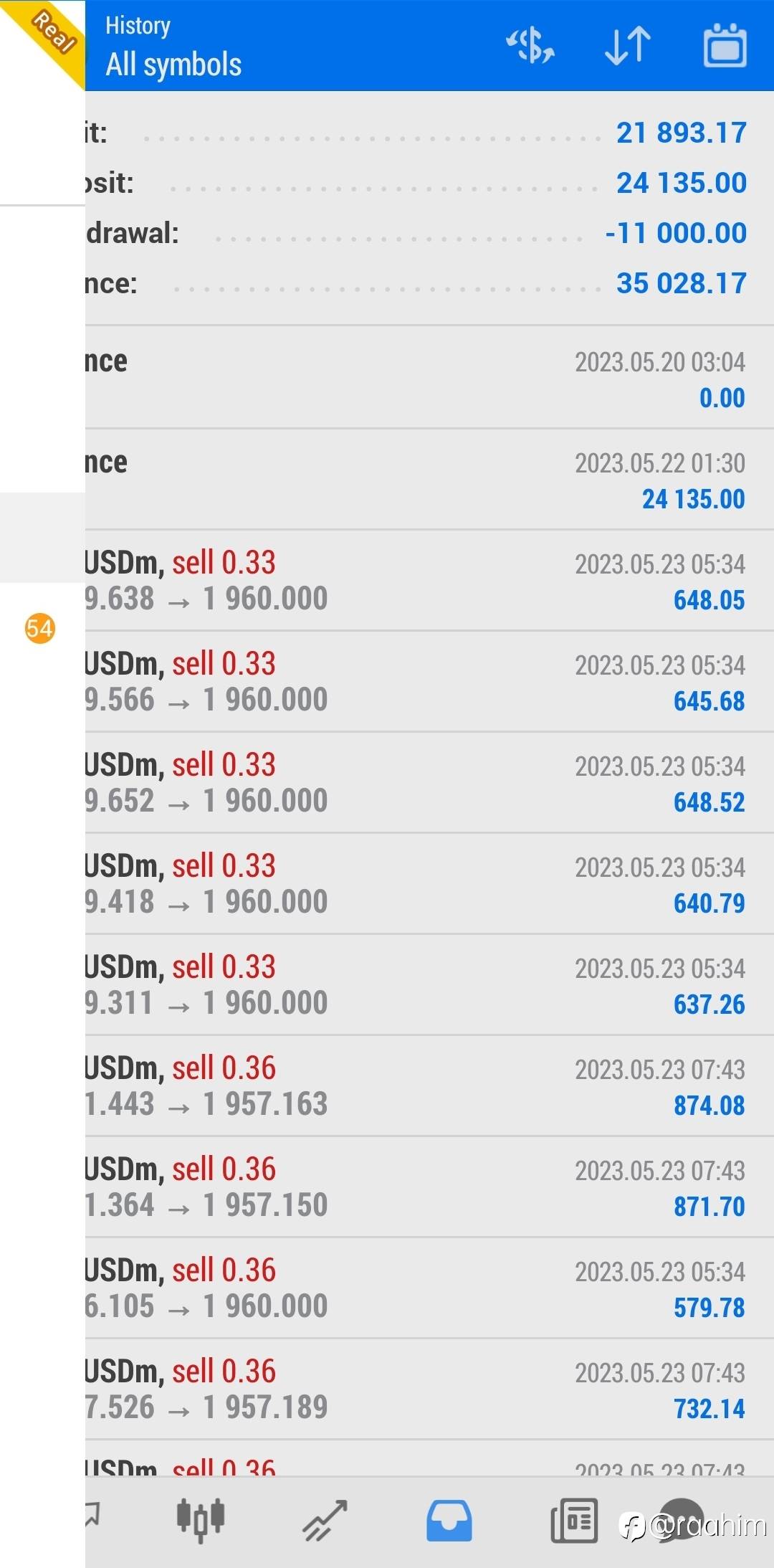The image size is (774, 1568).
Task: Open the sell 0.33 trade with profit 637.26
Action: [429, 985]
